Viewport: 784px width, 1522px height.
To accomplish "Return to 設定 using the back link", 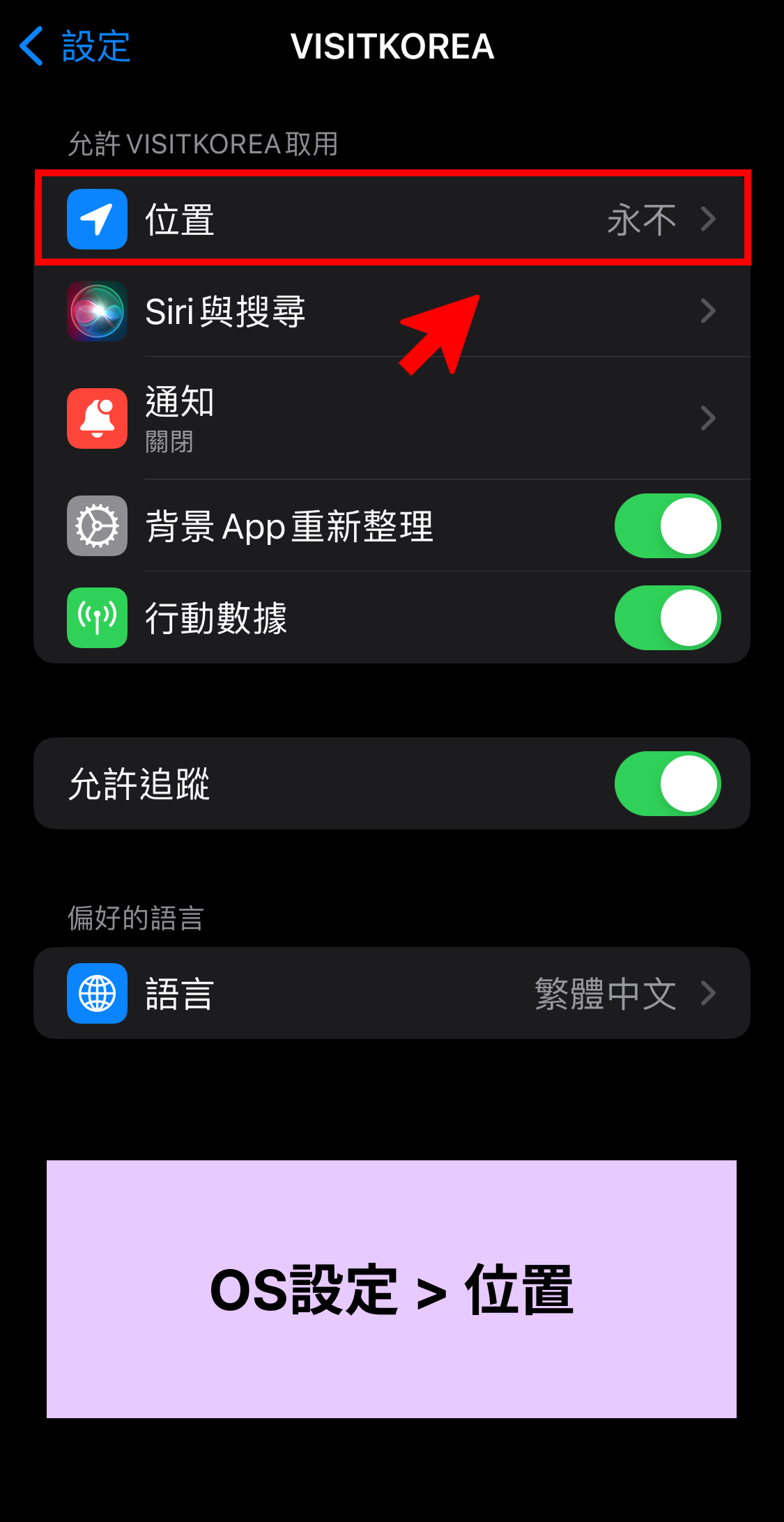I will click(77, 45).
